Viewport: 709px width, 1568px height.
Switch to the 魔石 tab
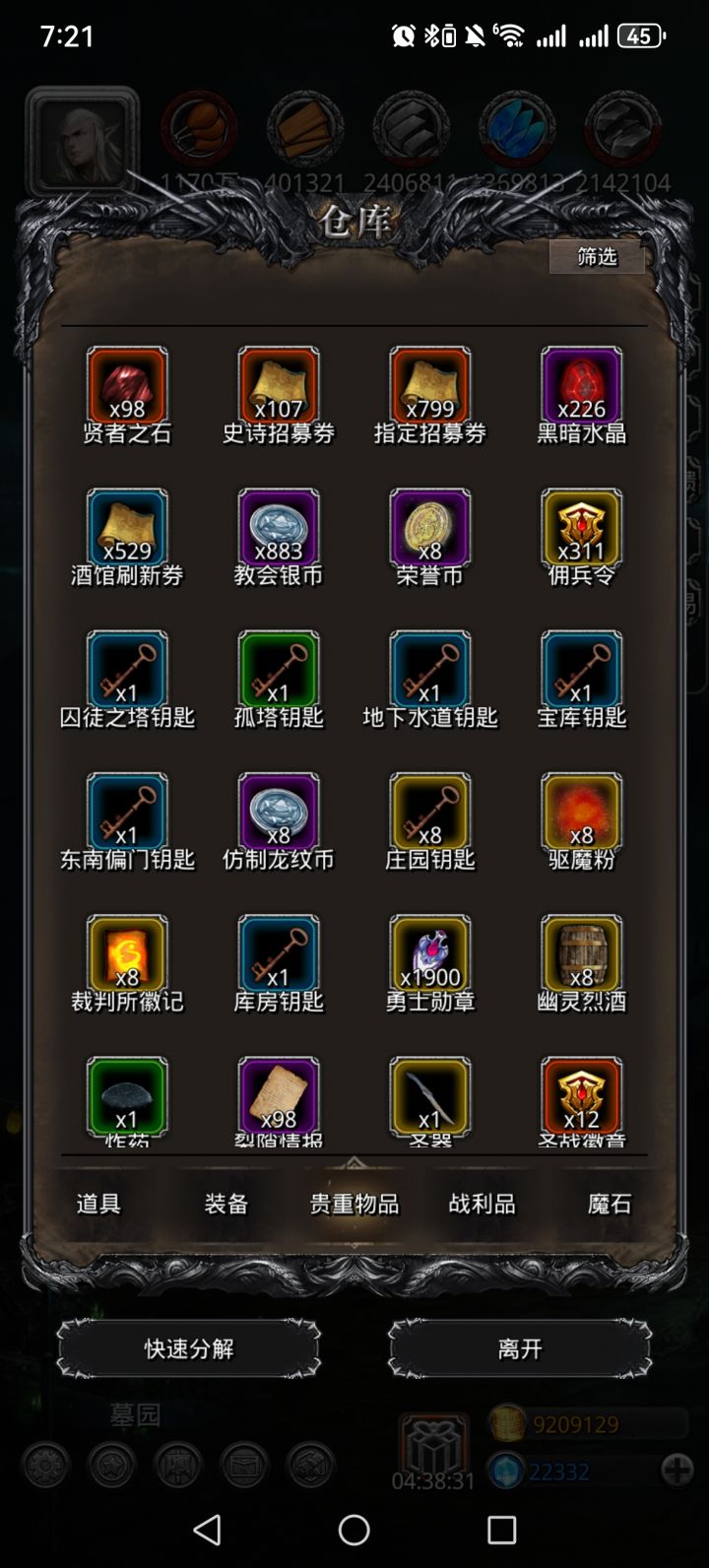[x=608, y=1203]
